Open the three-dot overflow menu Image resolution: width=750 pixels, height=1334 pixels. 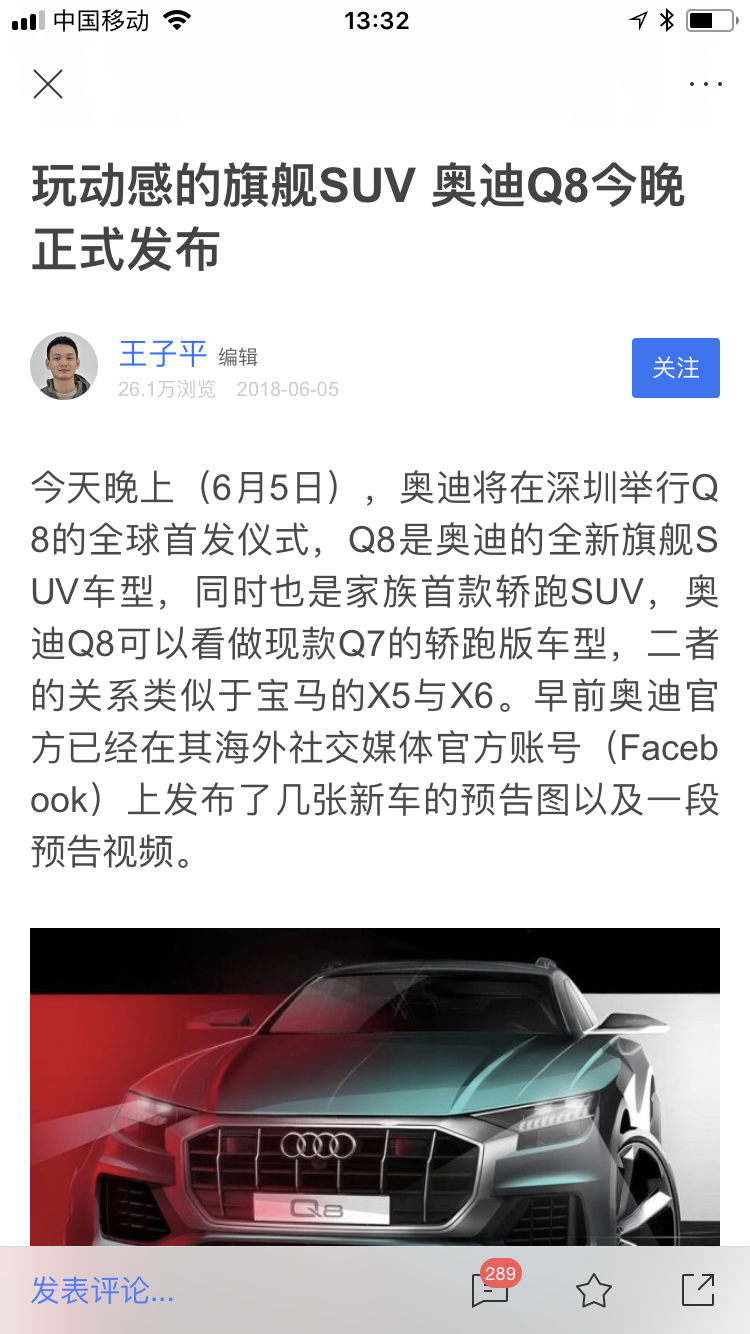click(x=705, y=84)
